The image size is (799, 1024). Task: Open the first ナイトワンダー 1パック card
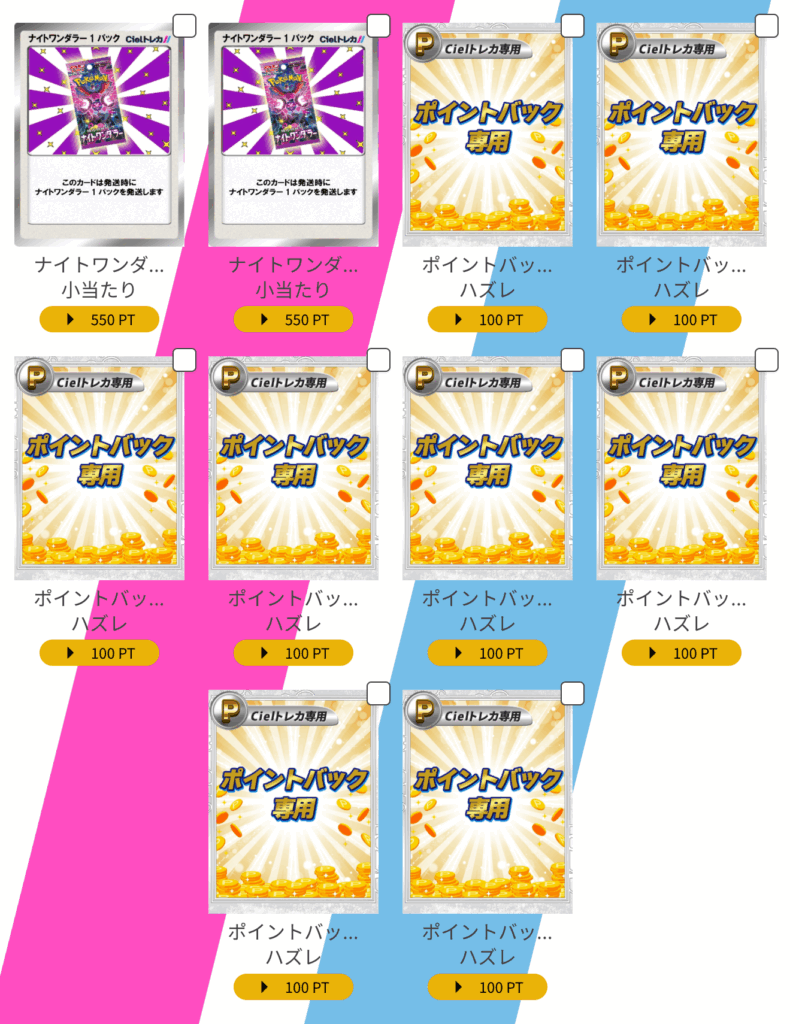[x=99, y=135]
